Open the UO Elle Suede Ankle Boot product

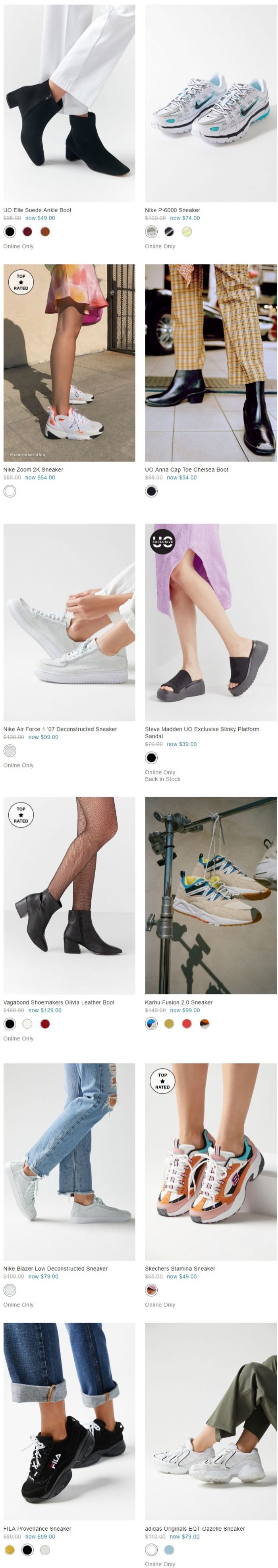point(69,104)
